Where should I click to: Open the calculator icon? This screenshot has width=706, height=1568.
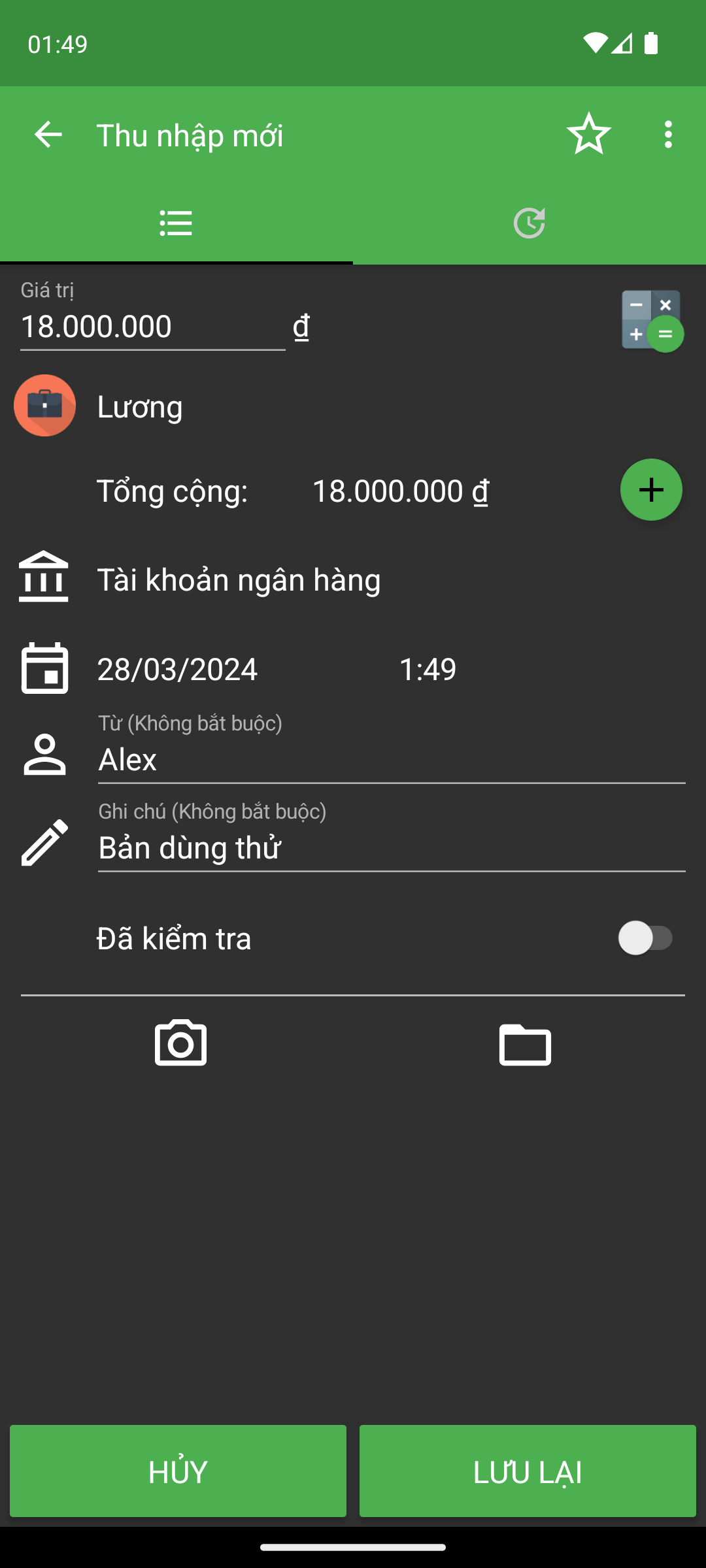pyautogui.click(x=651, y=320)
